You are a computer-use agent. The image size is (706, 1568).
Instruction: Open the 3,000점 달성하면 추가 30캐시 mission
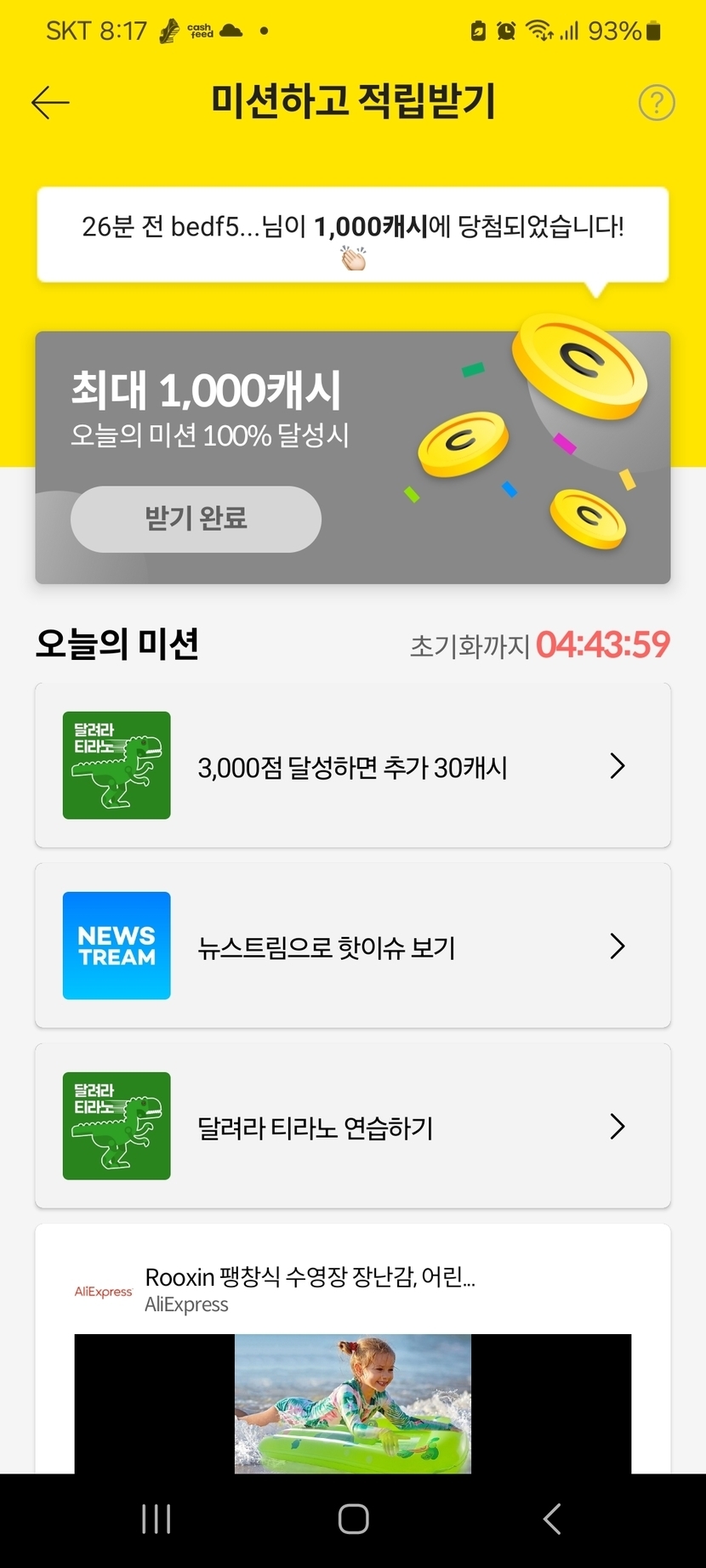tap(352, 765)
